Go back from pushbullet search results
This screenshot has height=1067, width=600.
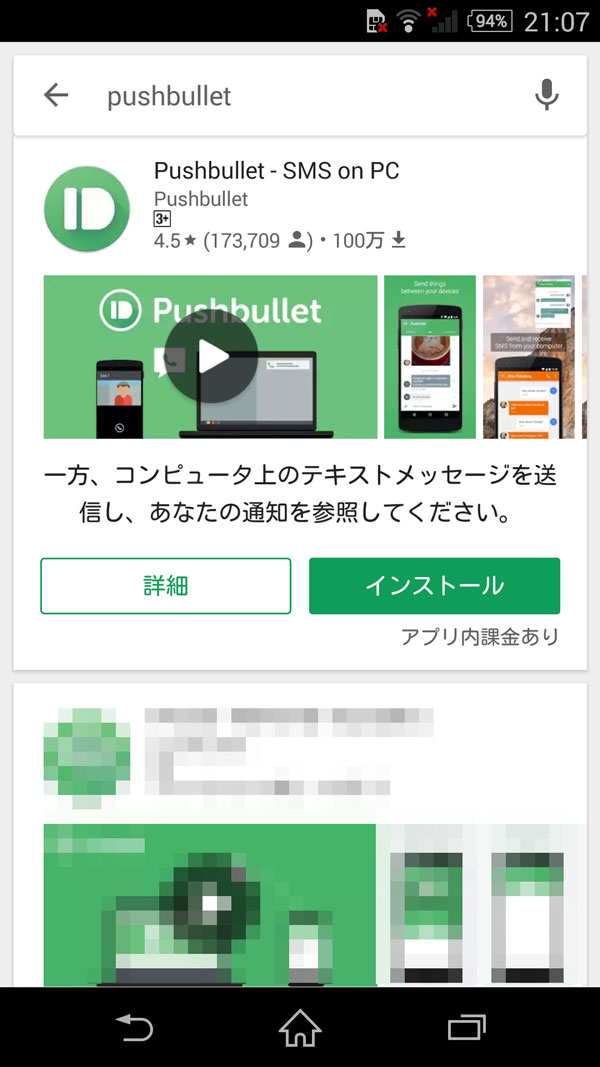[56, 96]
